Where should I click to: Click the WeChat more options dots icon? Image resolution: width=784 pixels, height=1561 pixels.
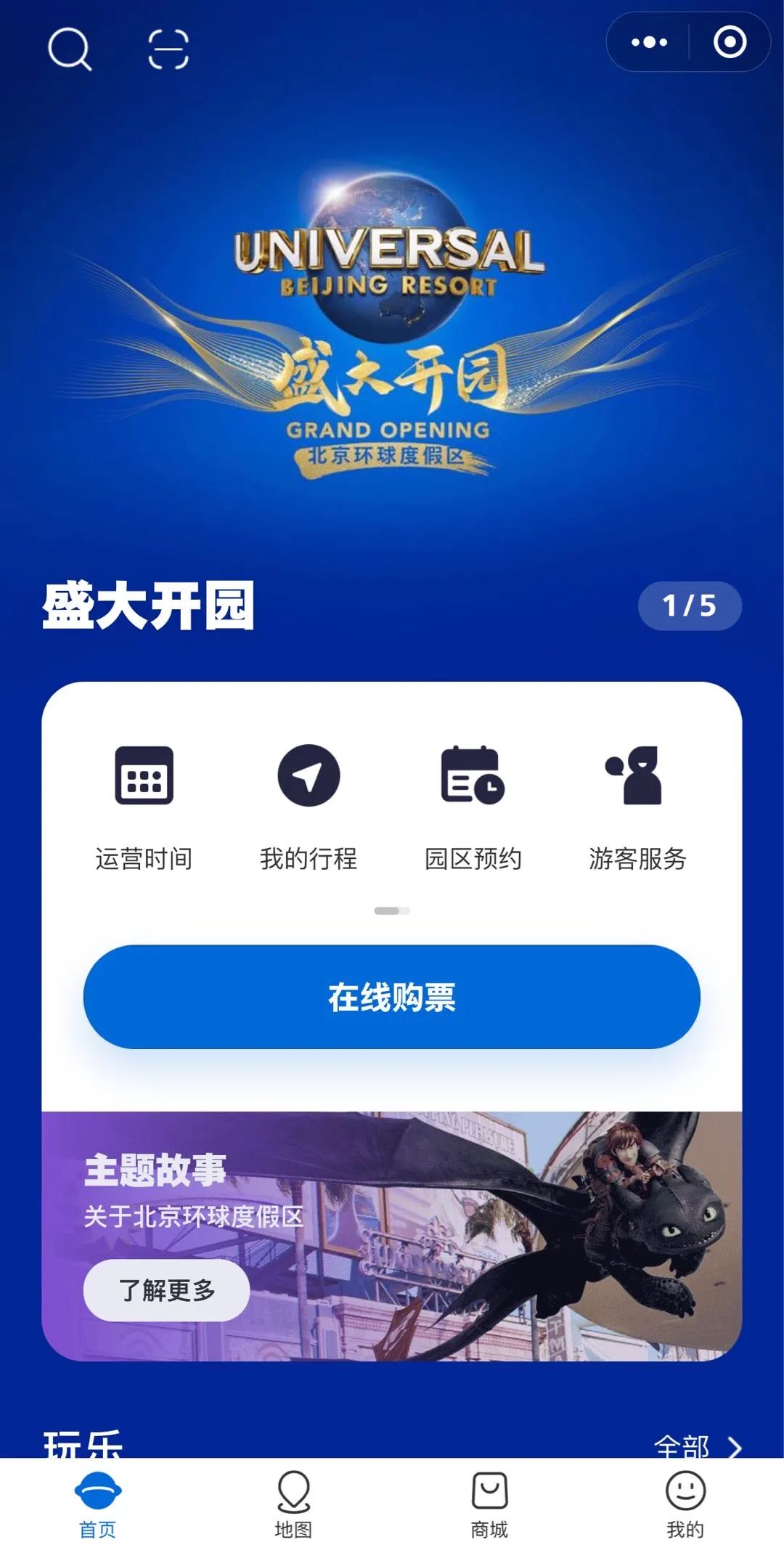coord(650,43)
